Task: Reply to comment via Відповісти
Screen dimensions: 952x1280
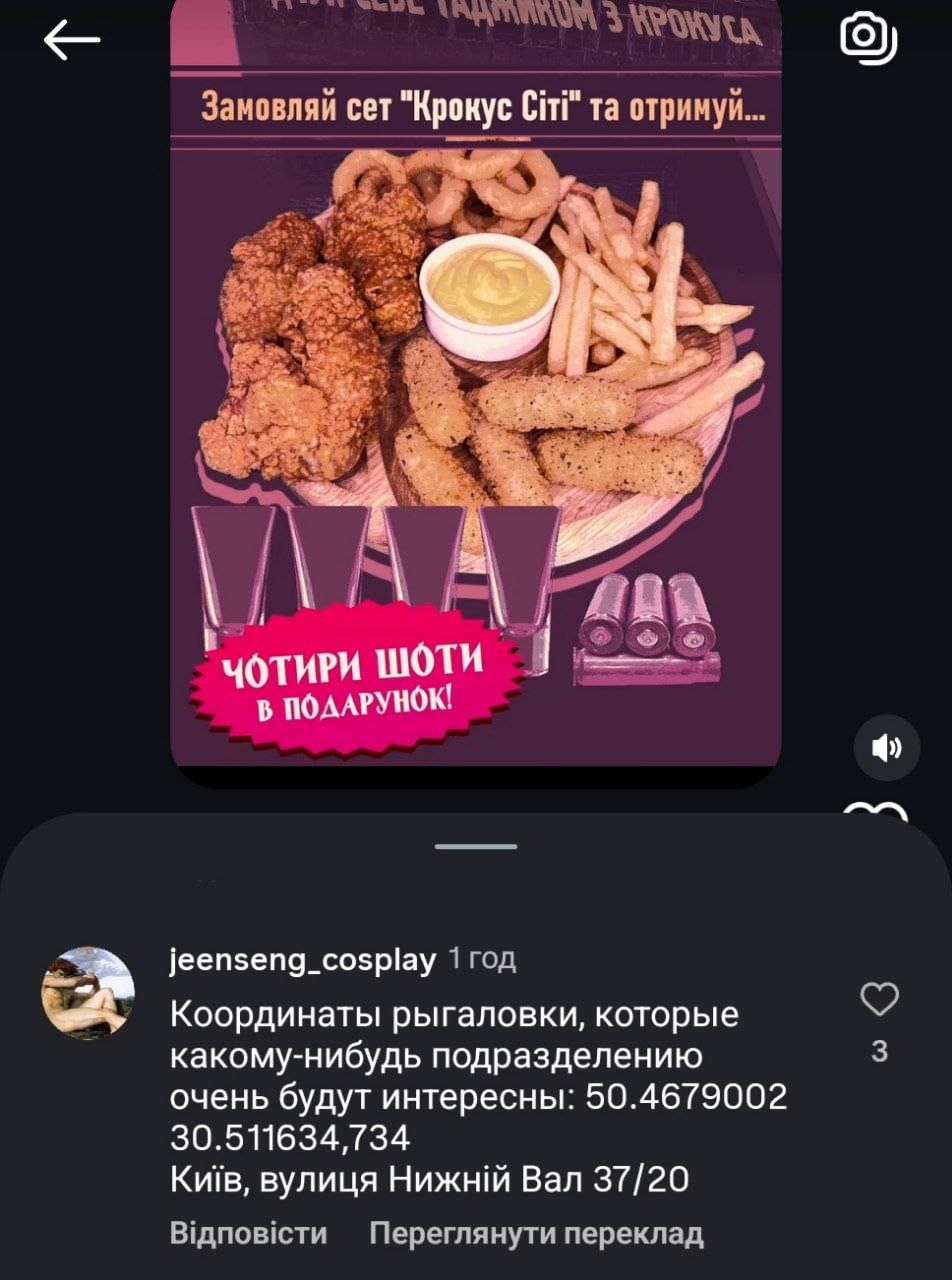Action: point(249,1233)
